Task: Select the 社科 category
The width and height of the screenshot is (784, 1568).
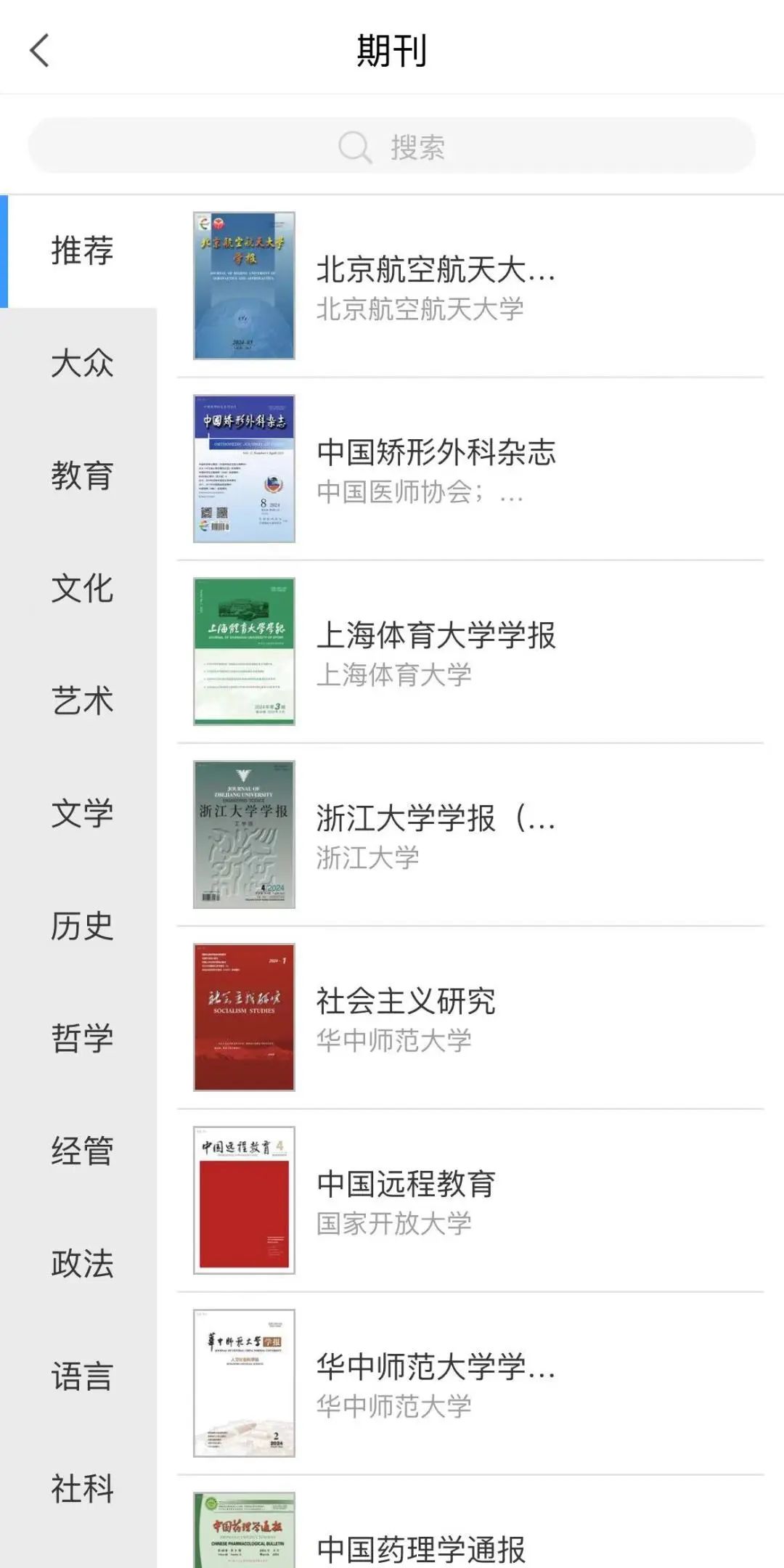Action: (82, 1488)
